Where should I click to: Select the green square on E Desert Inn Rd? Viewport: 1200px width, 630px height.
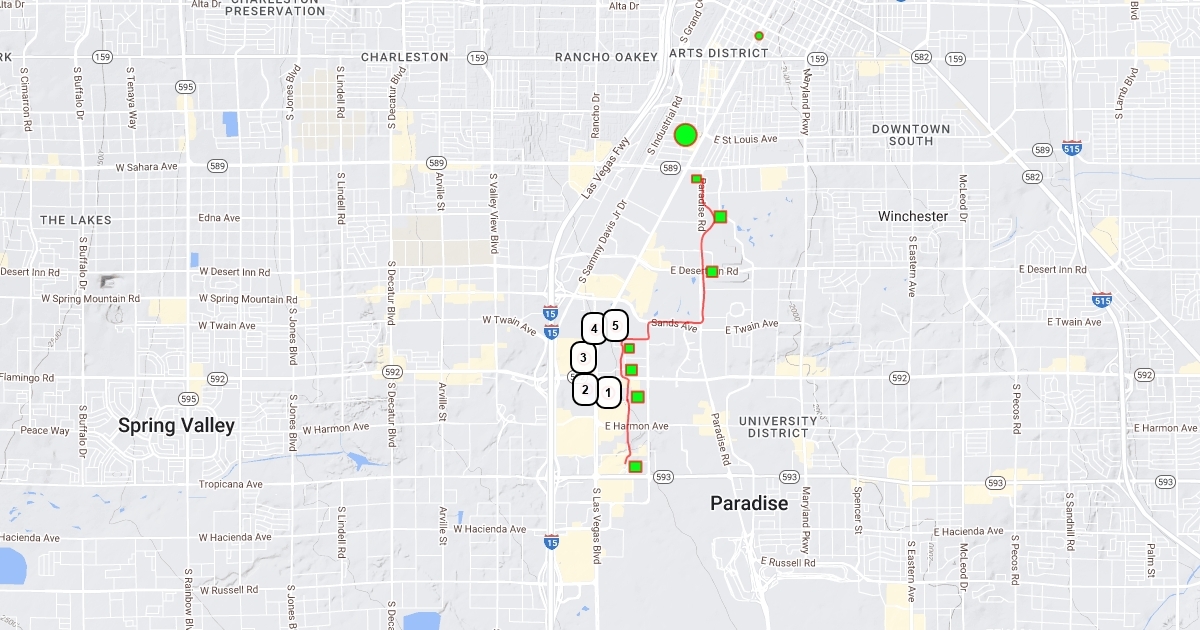(712, 271)
